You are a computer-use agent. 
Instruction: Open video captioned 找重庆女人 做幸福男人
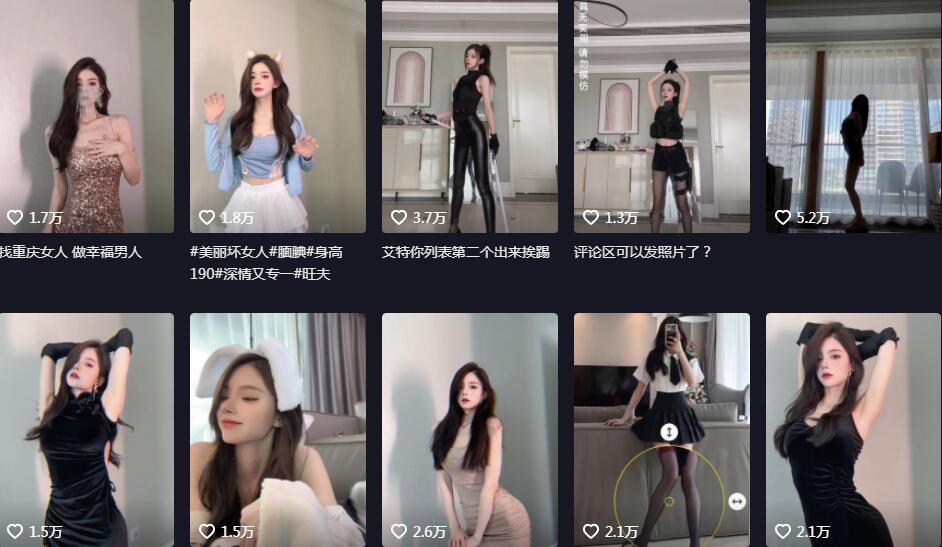pos(86,115)
